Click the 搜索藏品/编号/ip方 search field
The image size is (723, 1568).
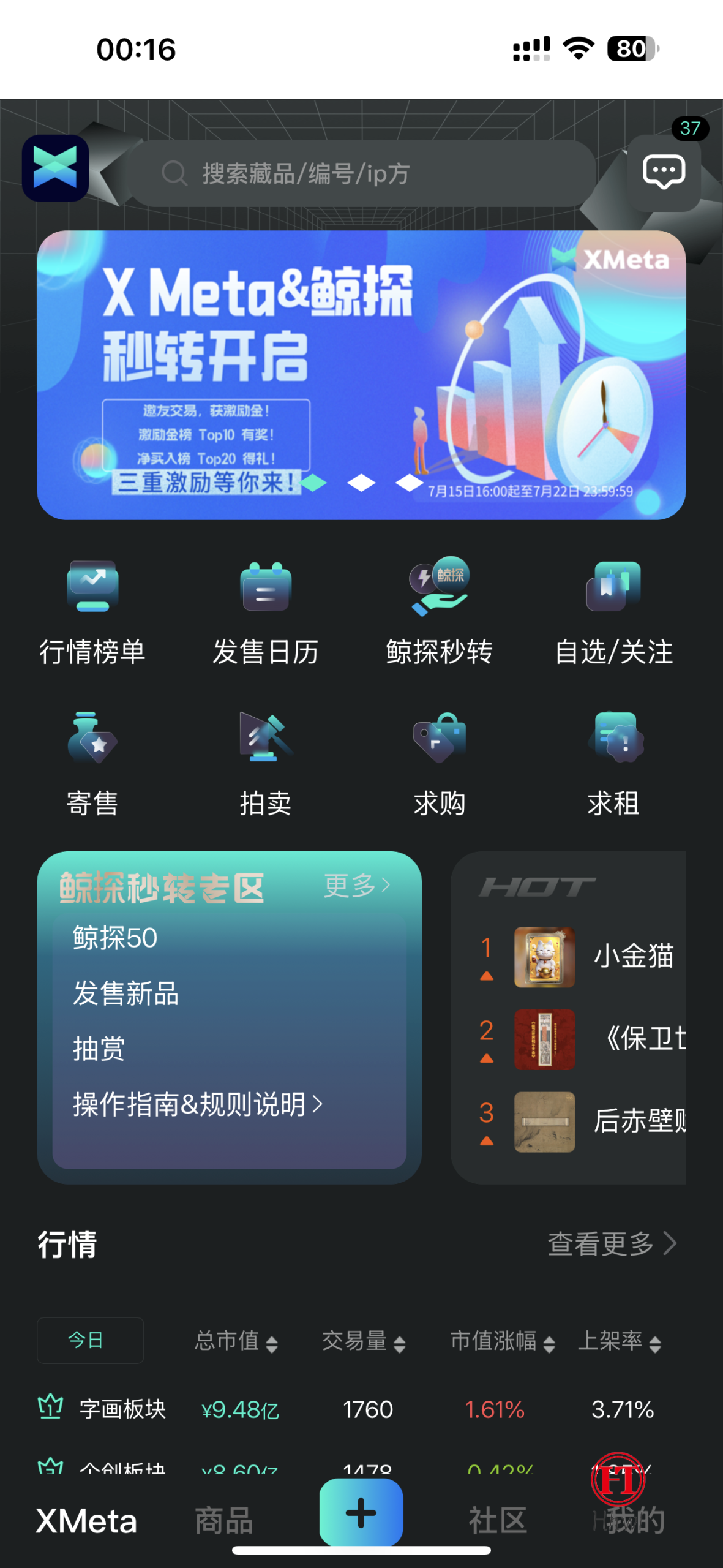(x=361, y=173)
